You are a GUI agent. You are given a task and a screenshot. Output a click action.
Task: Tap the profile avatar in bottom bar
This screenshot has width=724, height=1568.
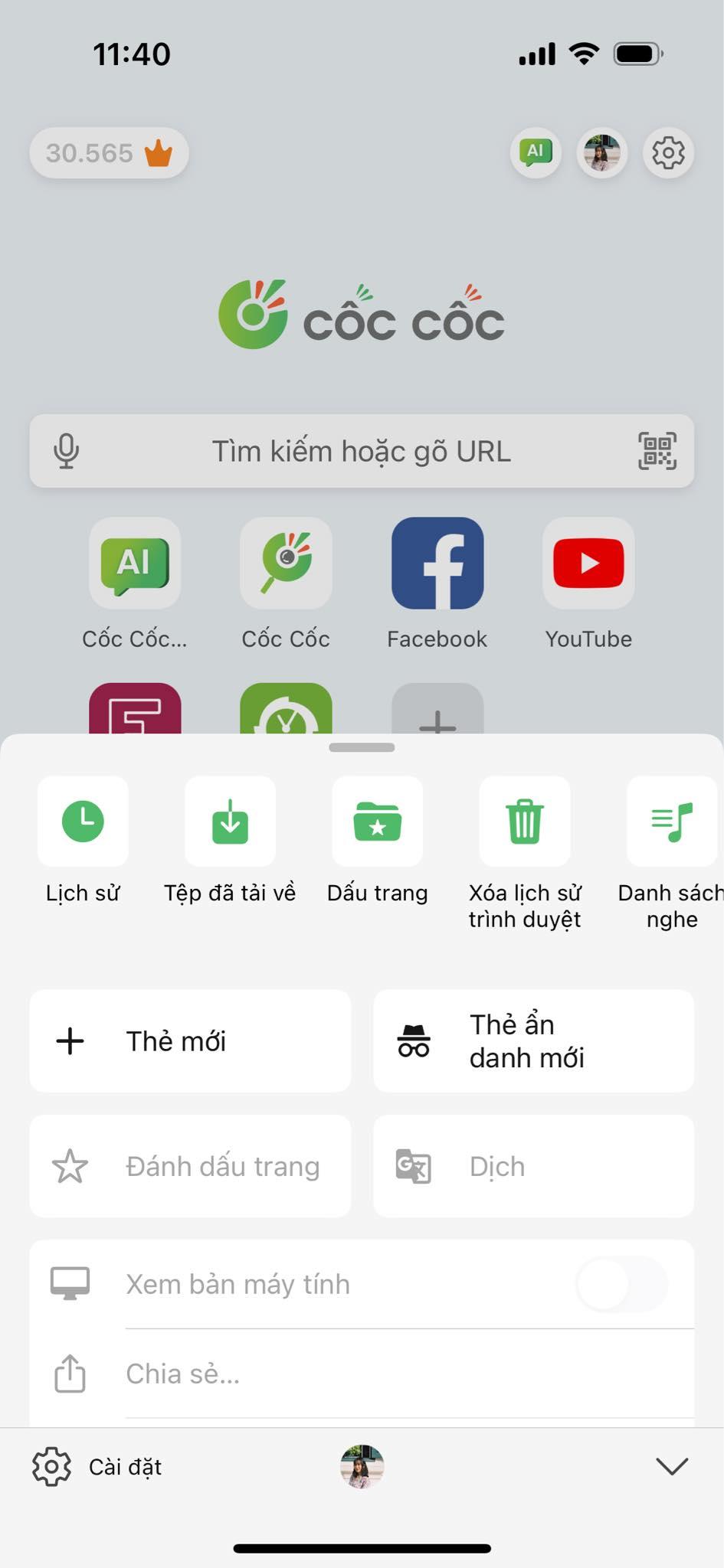click(x=362, y=1467)
